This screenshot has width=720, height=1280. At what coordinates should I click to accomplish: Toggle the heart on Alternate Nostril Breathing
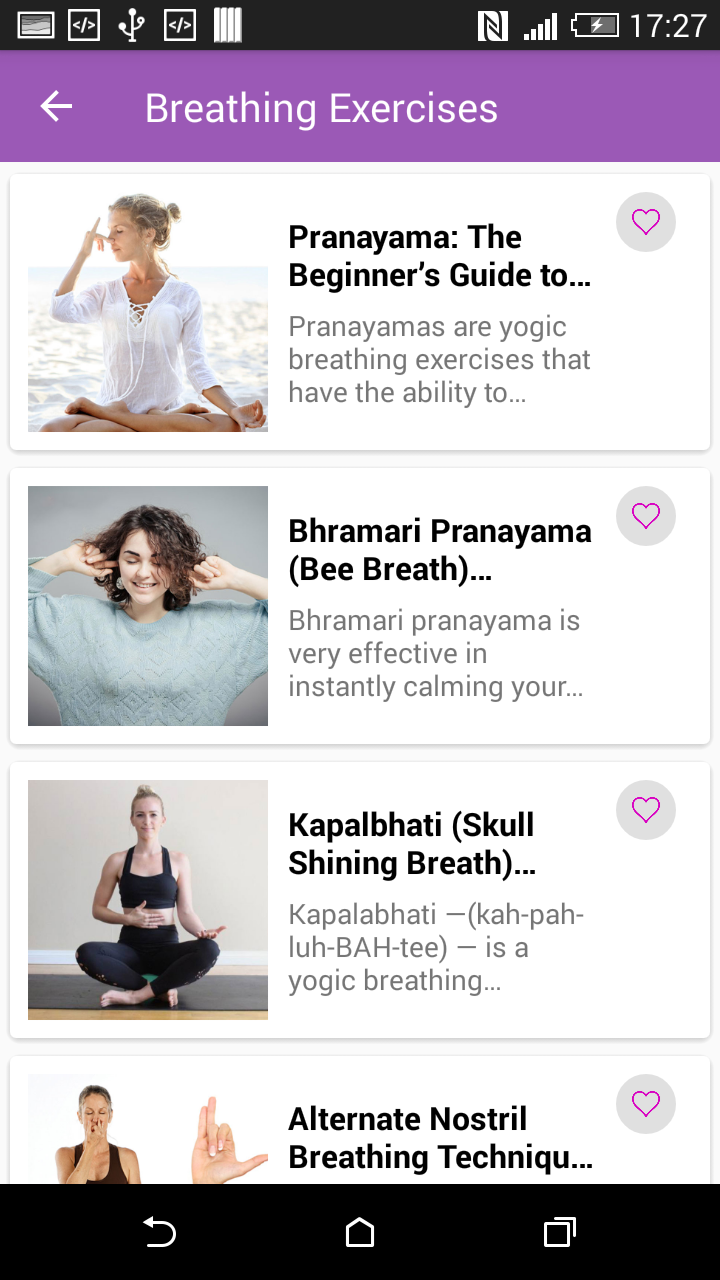coord(645,1104)
